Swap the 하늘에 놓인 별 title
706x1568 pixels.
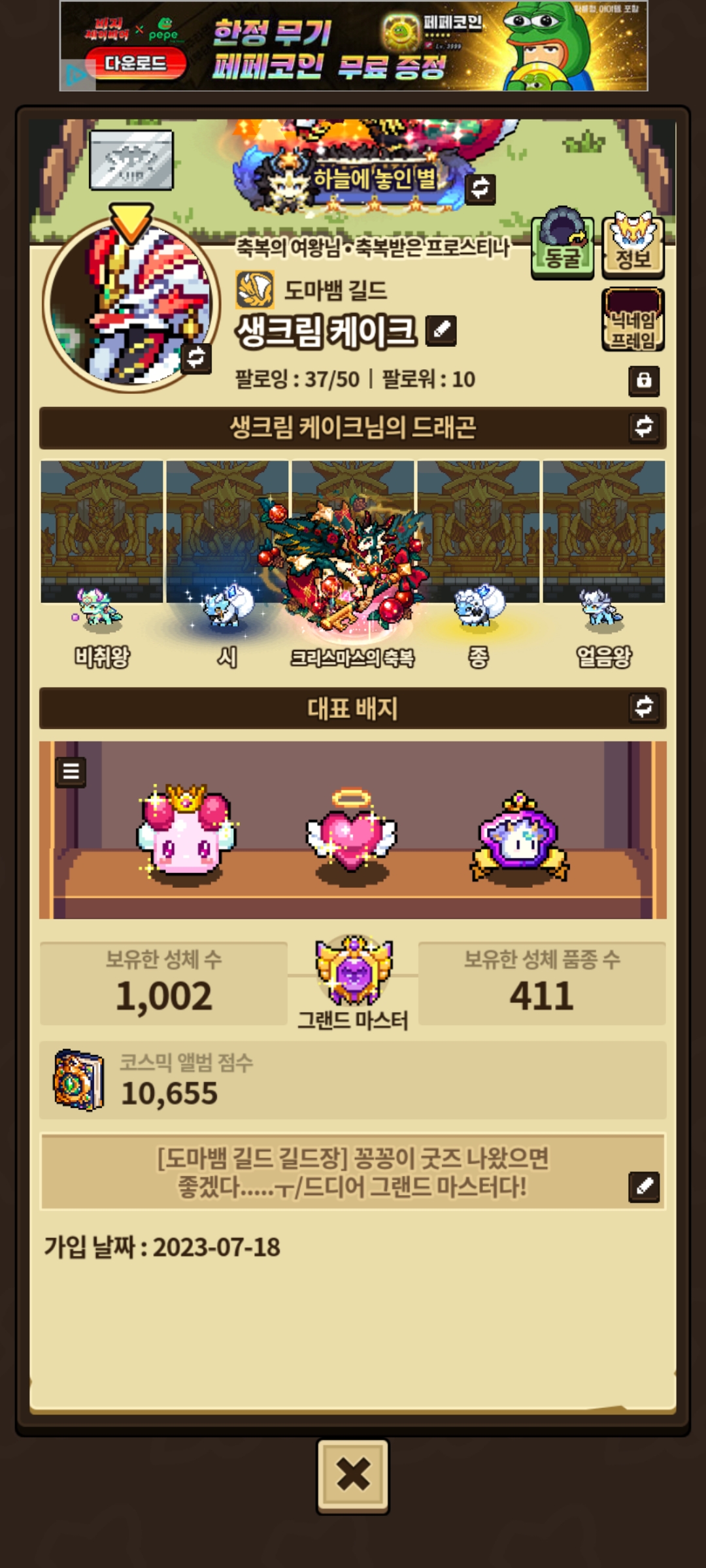pos(480,189)
